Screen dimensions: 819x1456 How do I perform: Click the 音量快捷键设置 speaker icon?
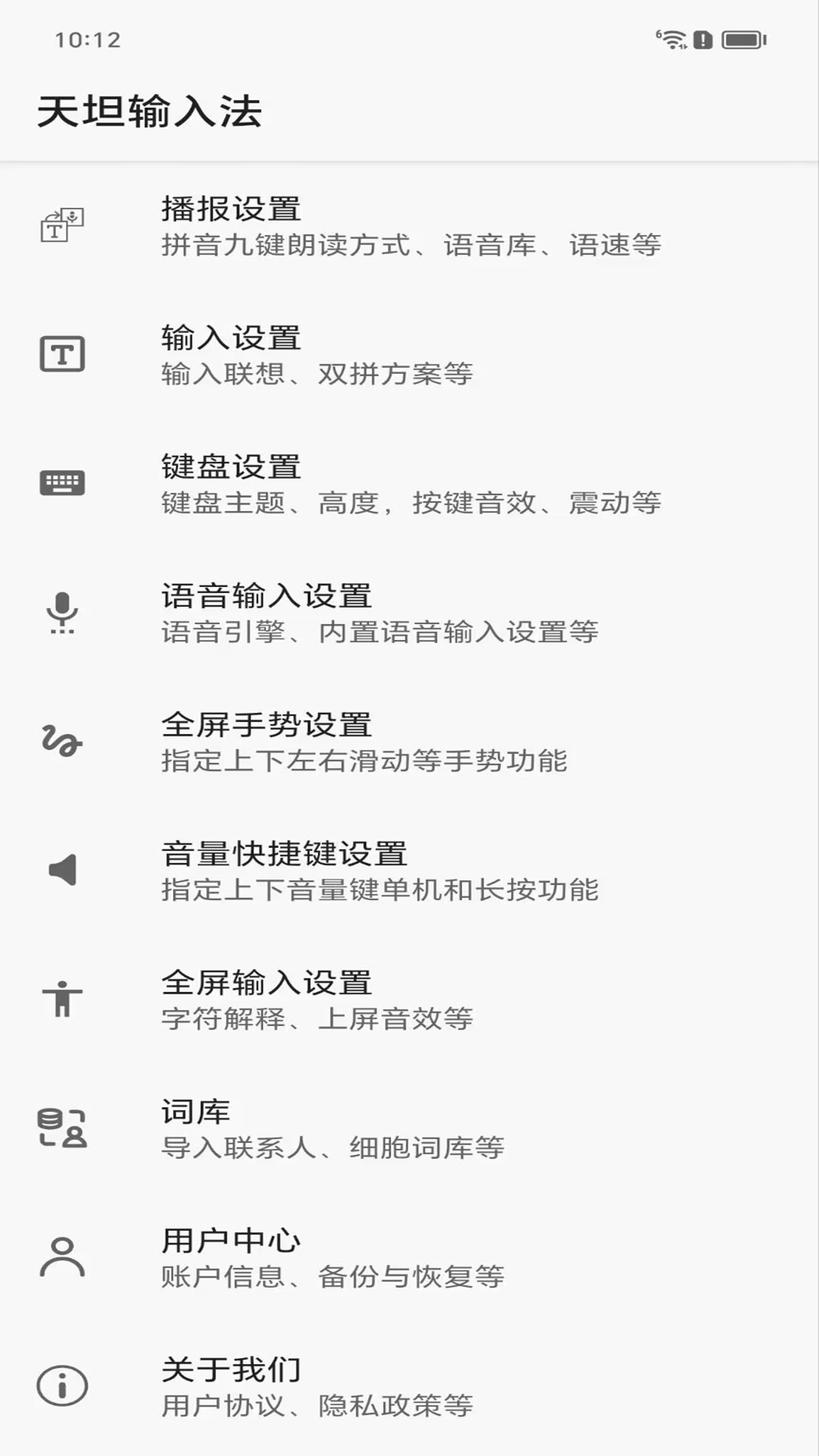click(62, 869)
